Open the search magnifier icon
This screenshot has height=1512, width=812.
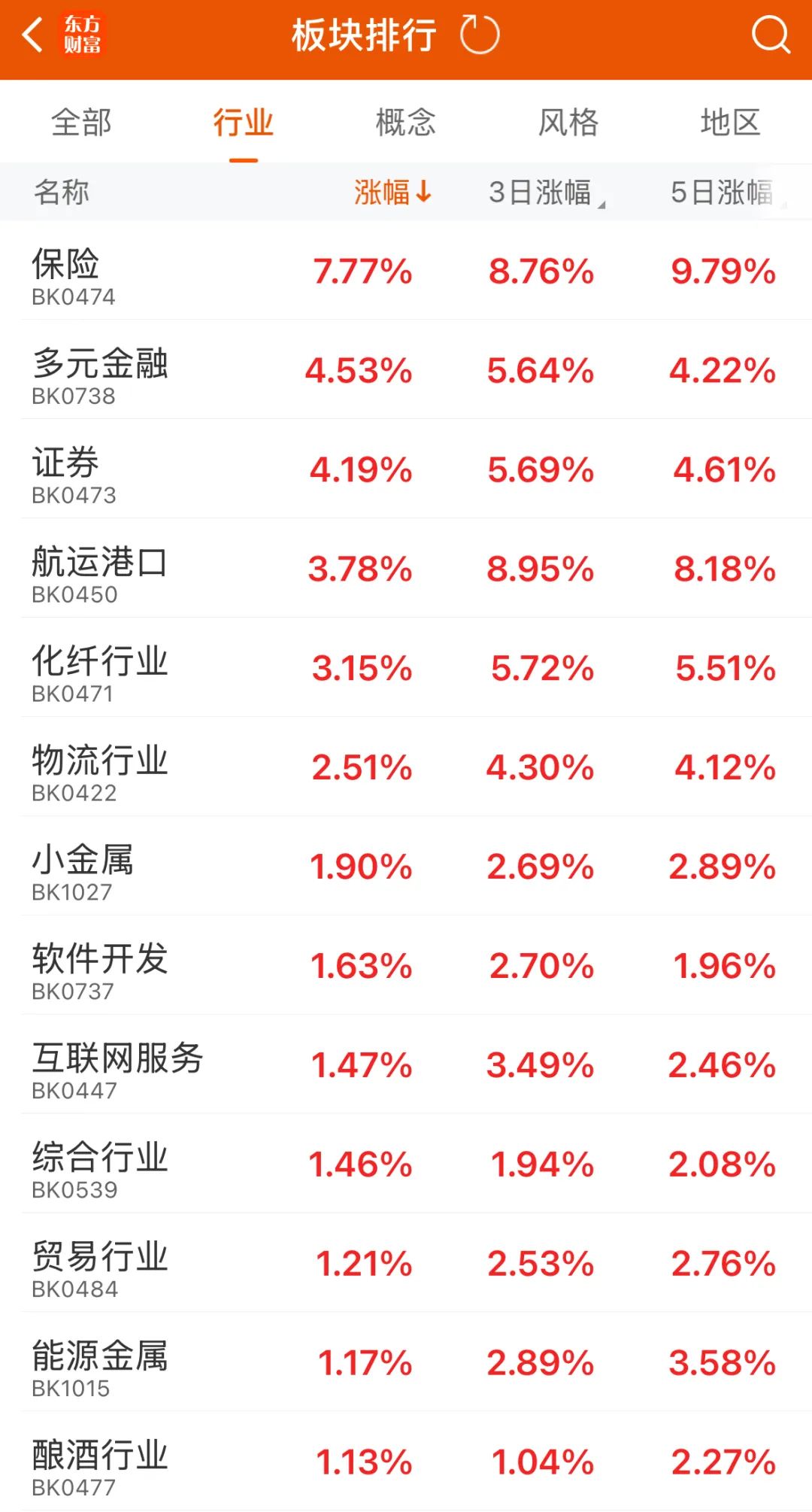point(771,35)
